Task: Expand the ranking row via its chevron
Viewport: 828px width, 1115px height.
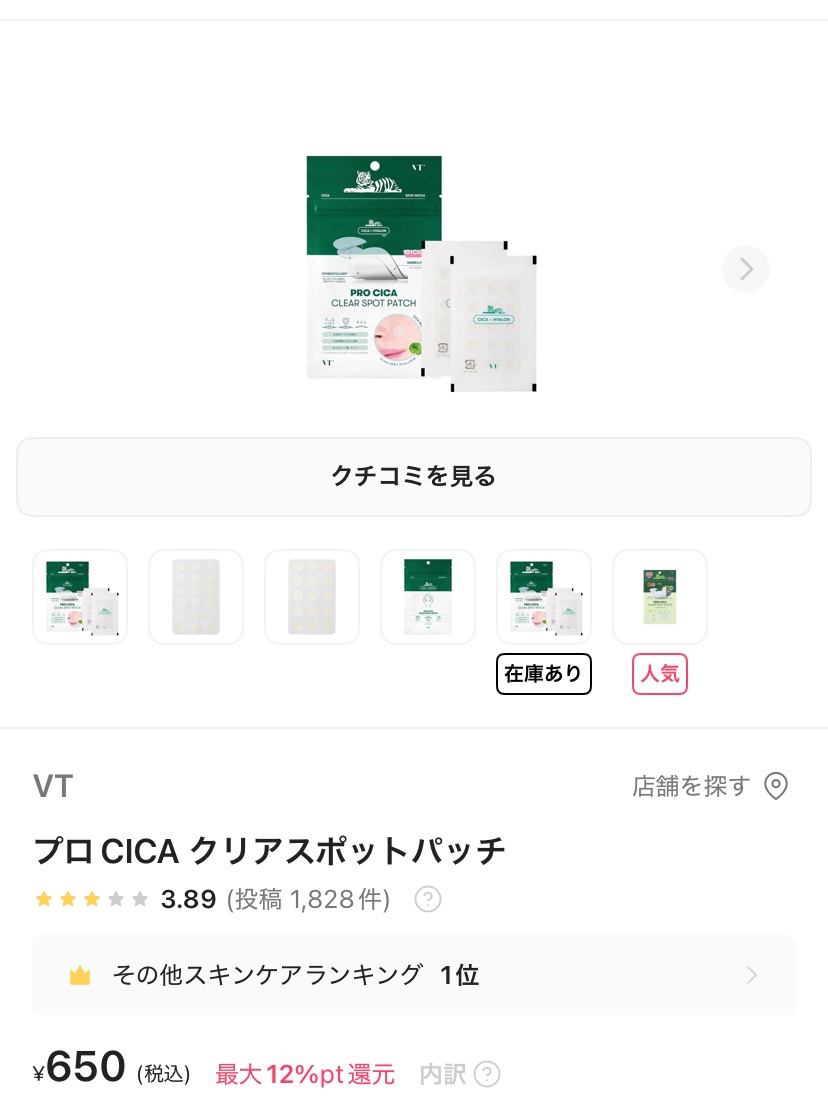Action: (751, 974)
